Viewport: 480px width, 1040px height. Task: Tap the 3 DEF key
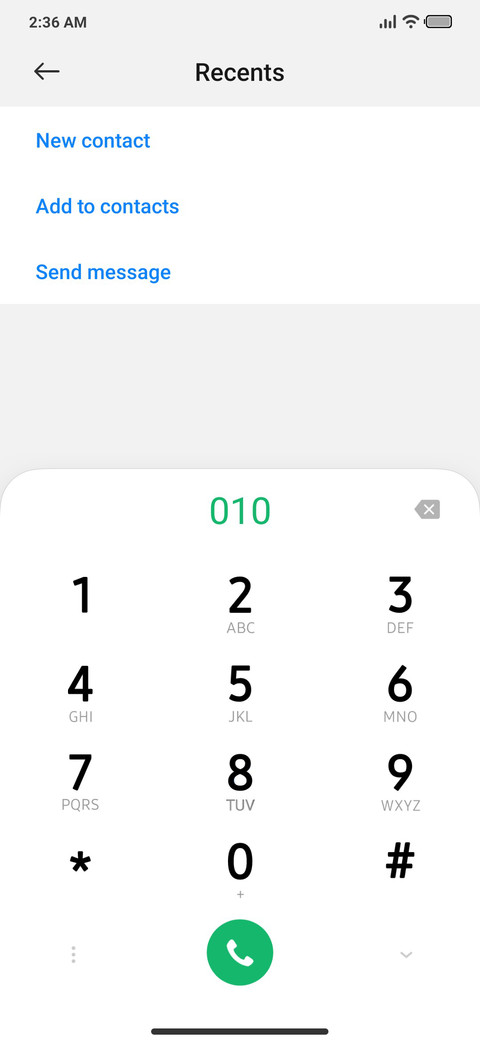tap(400, 604)
